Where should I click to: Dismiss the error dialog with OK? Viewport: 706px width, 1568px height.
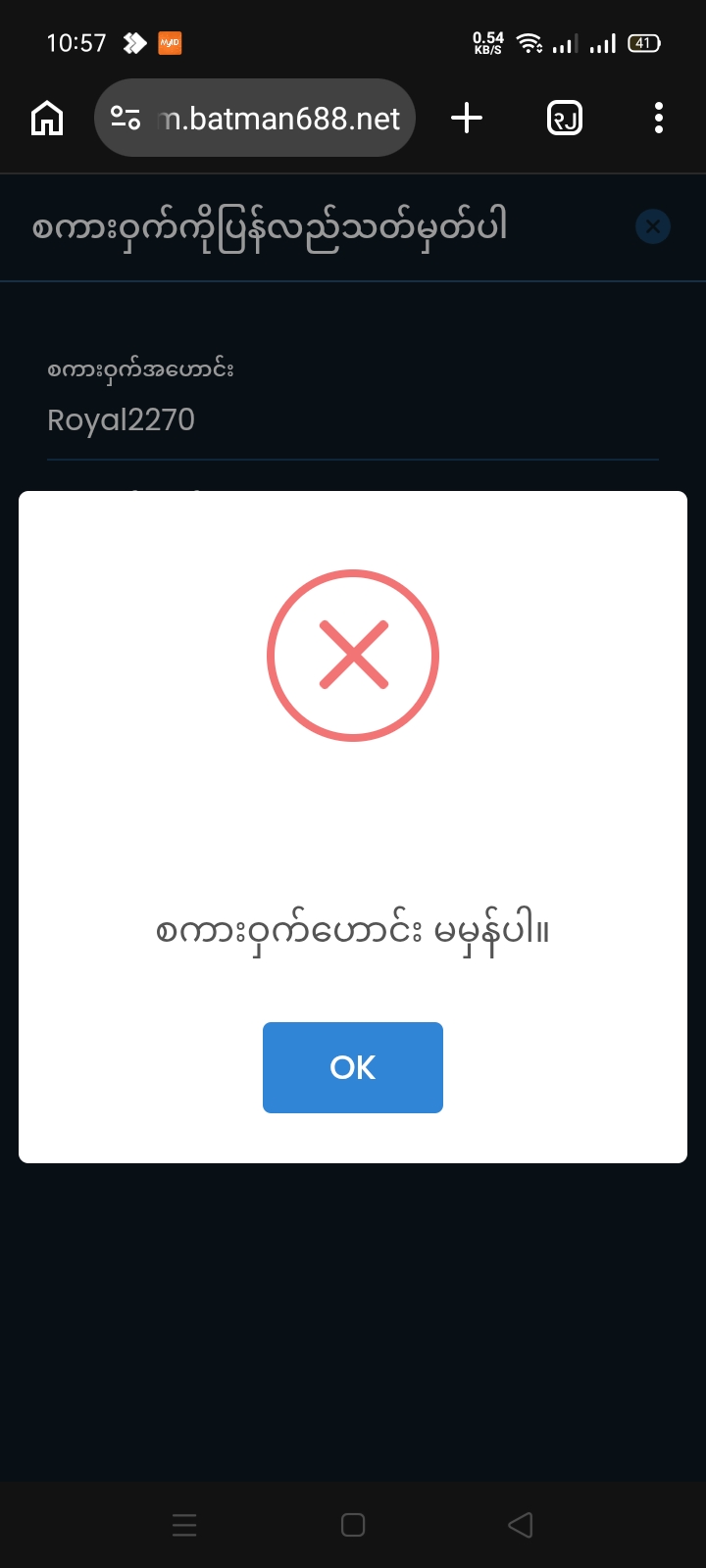pyautogui.click(x=353, y=1067)
